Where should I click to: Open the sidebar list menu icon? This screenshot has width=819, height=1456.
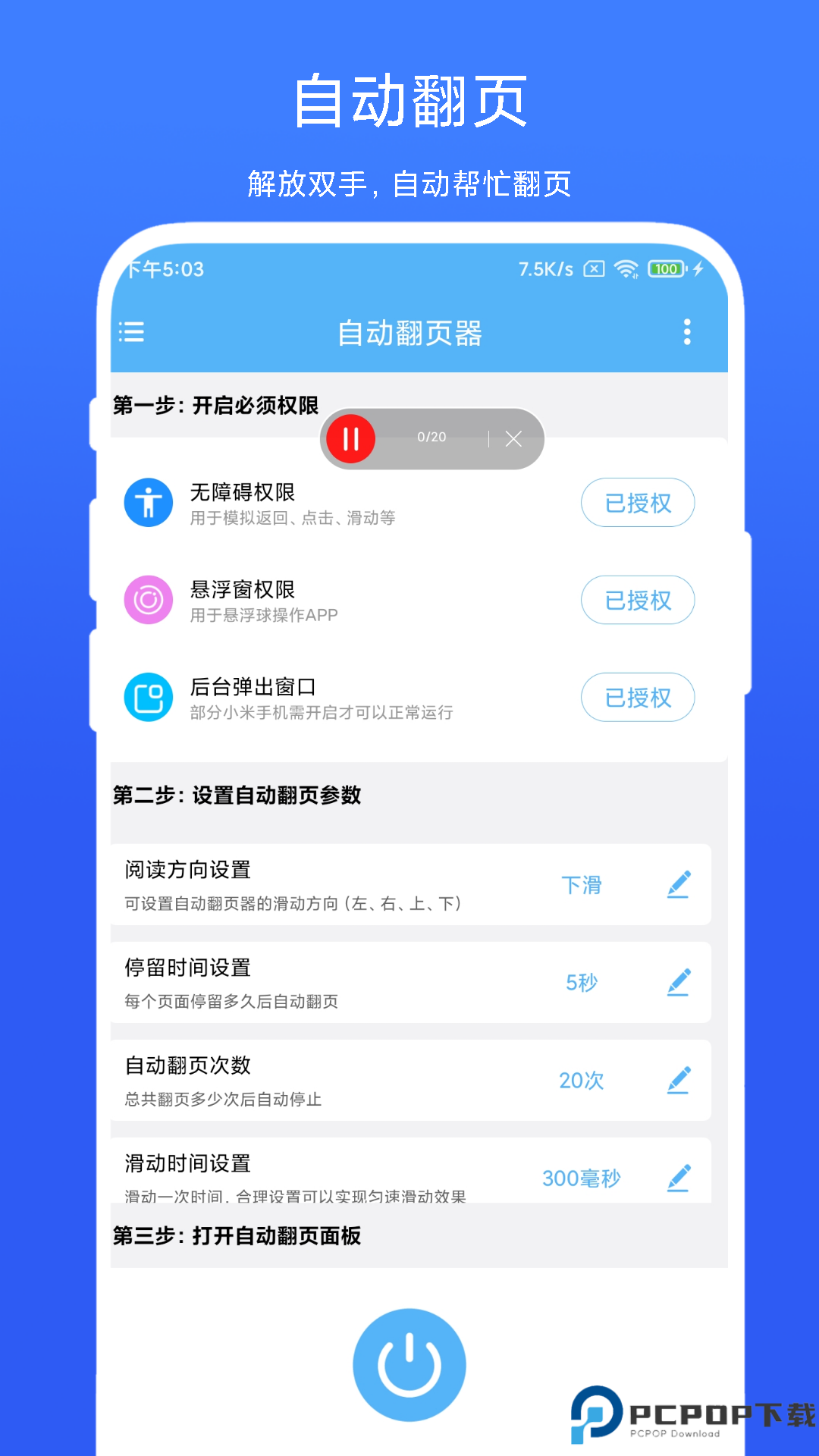[x=131, y=332]
